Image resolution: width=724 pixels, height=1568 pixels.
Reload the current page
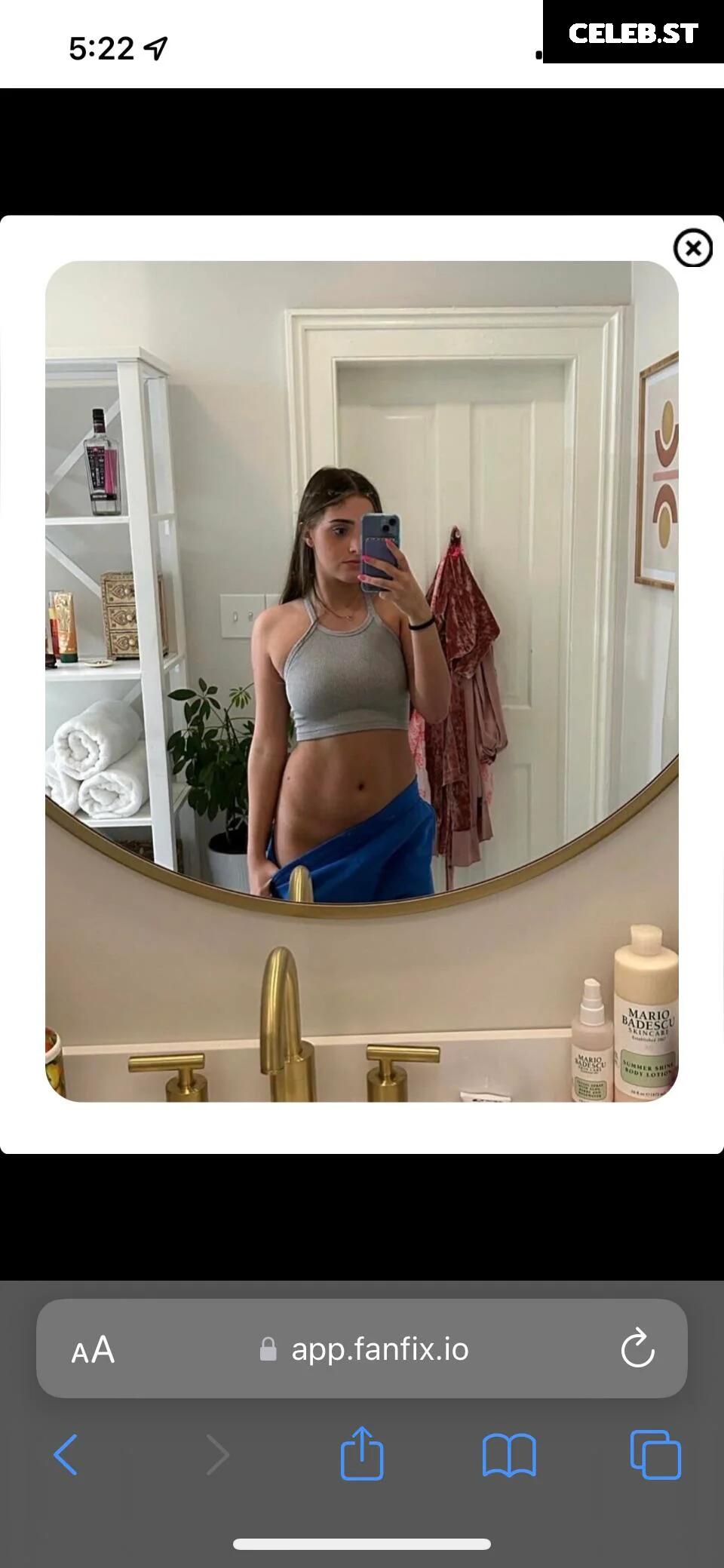(x=637, y=1349)
